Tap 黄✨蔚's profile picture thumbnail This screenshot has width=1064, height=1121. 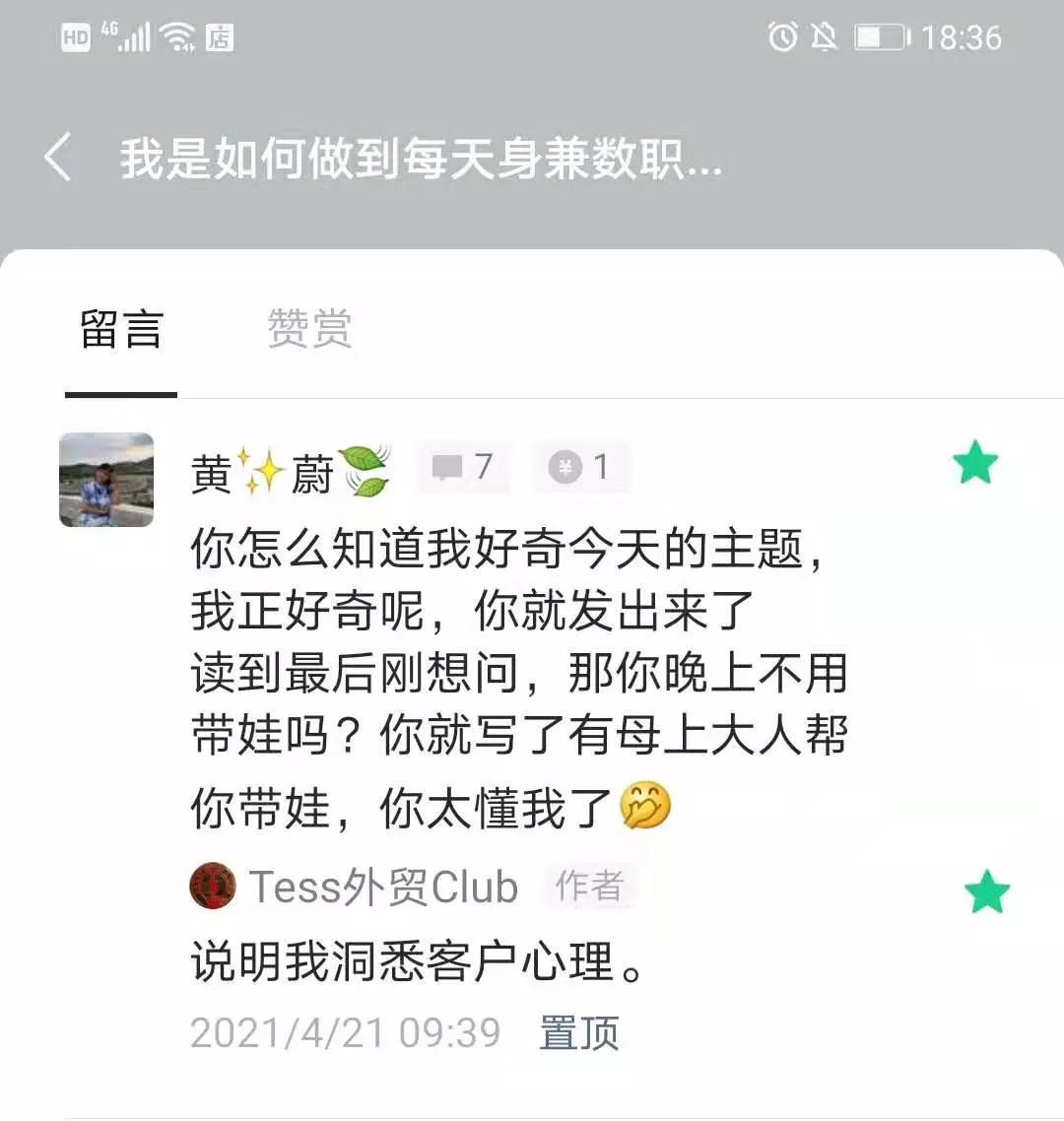(106, 482)
